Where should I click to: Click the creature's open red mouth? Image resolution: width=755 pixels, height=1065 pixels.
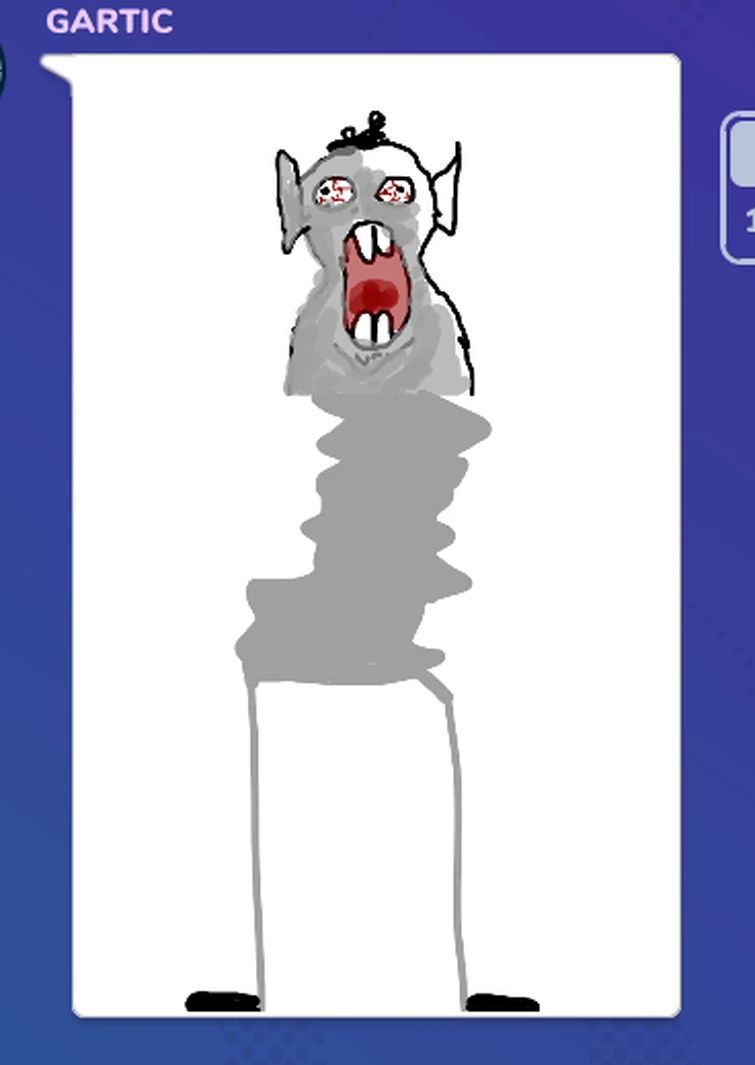[375, 295]
